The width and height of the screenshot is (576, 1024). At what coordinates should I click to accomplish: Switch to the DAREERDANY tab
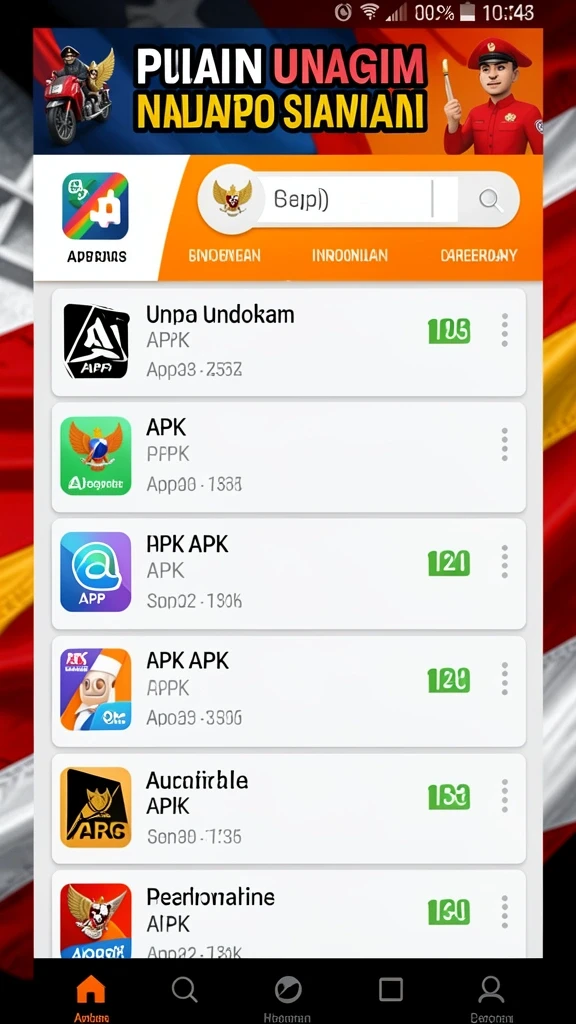pyautogui.click(x=479, y=255)
